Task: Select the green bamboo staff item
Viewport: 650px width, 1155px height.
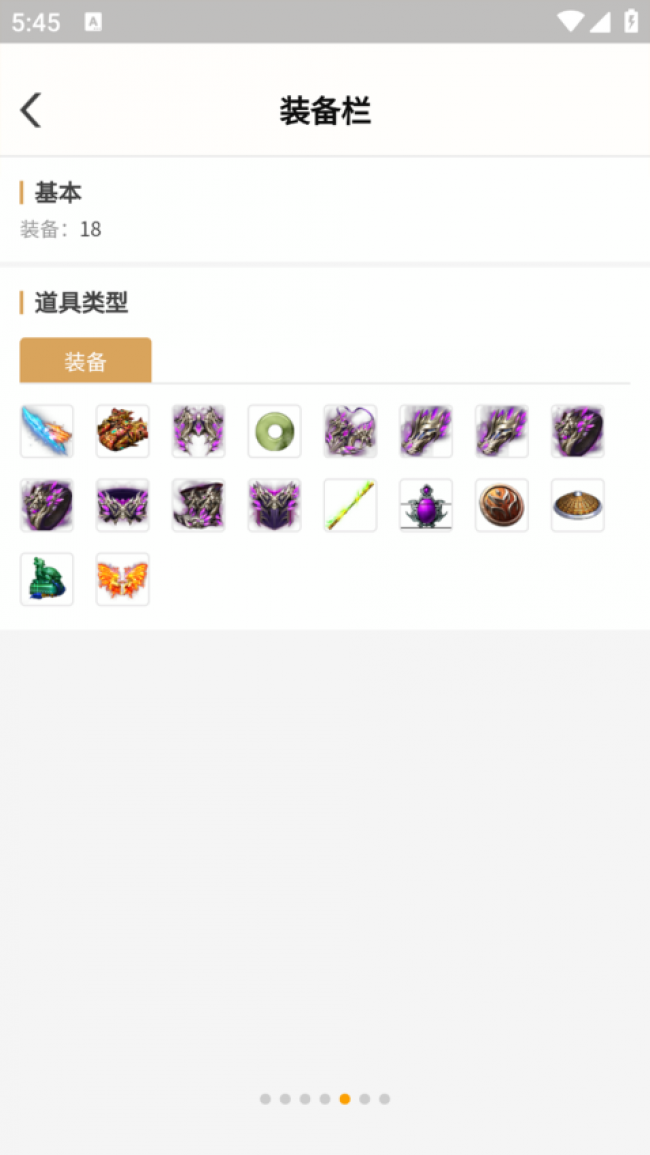Action: click(350, 506)
